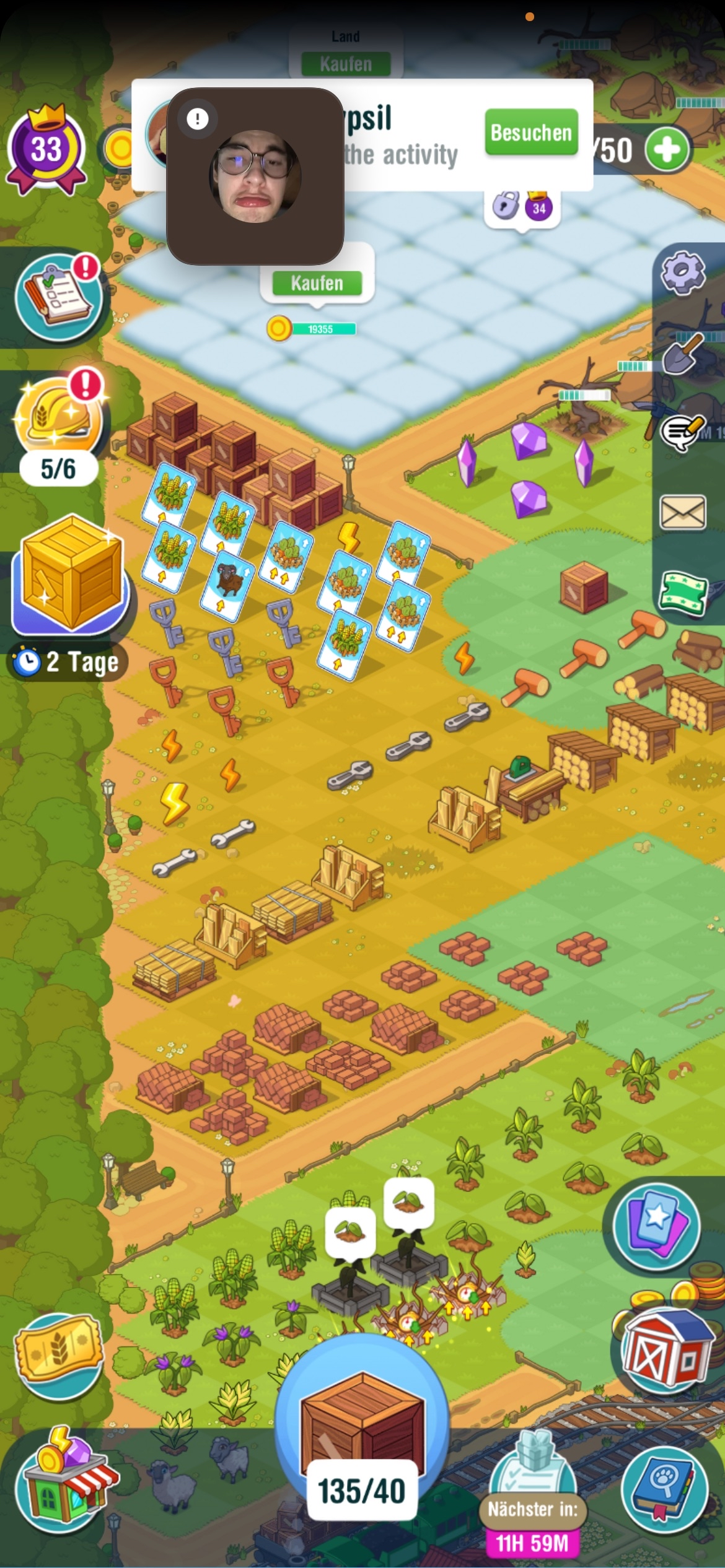Tap the green Besuchen button
This screenshot has height=1568, width=725.
[531, 132]
